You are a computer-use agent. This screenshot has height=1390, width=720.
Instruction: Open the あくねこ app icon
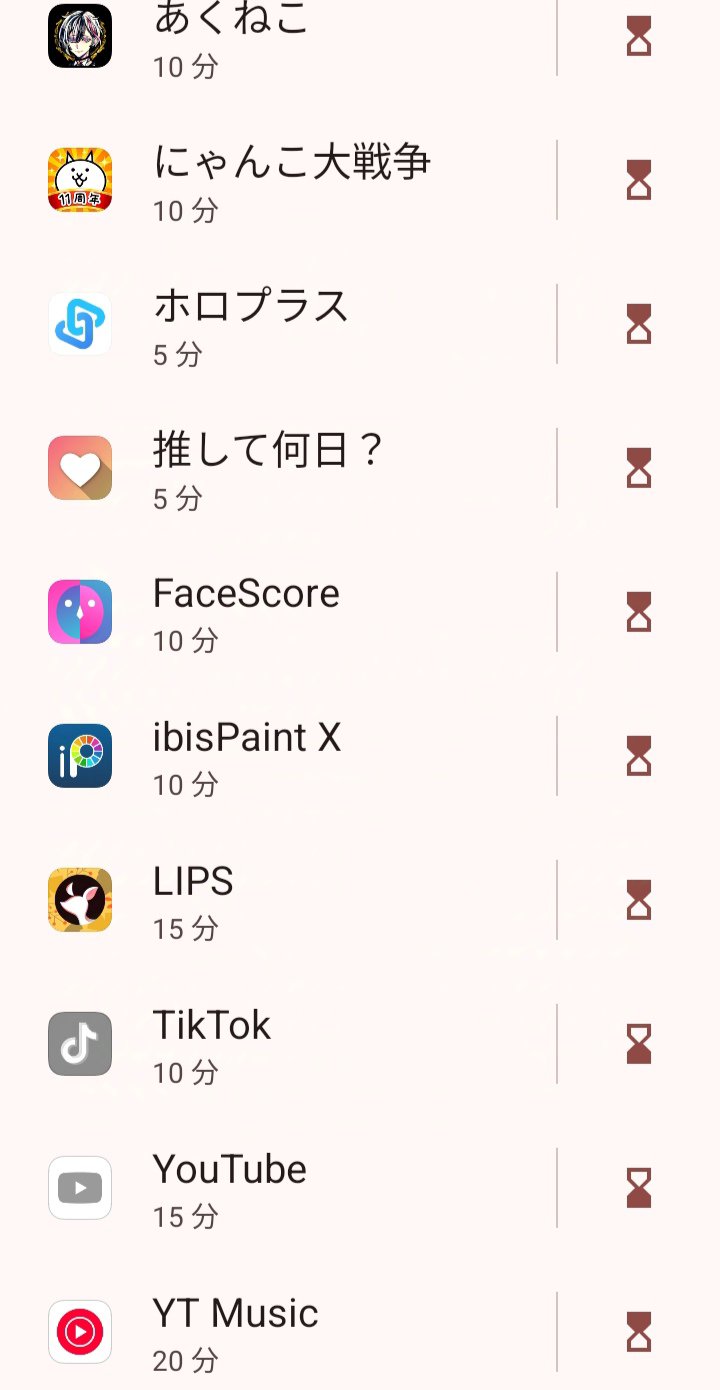(80, 35)
